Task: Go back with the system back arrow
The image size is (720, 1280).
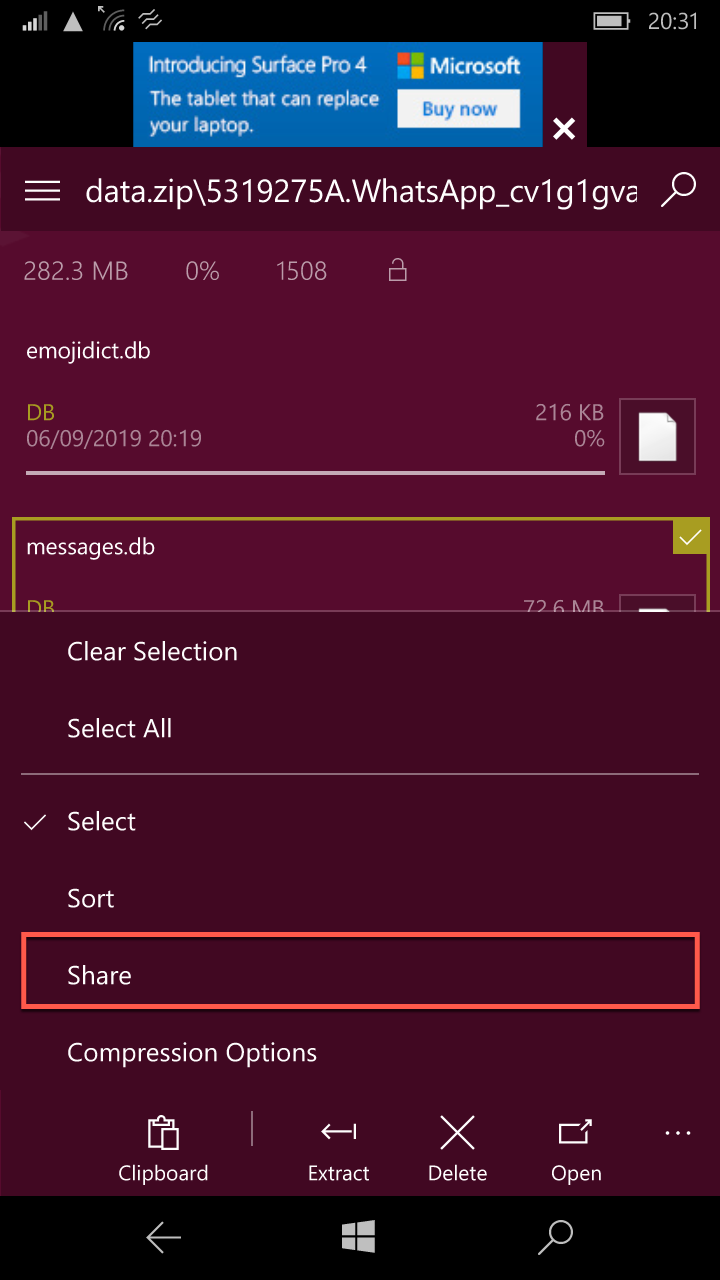Action: point(164,1238)
